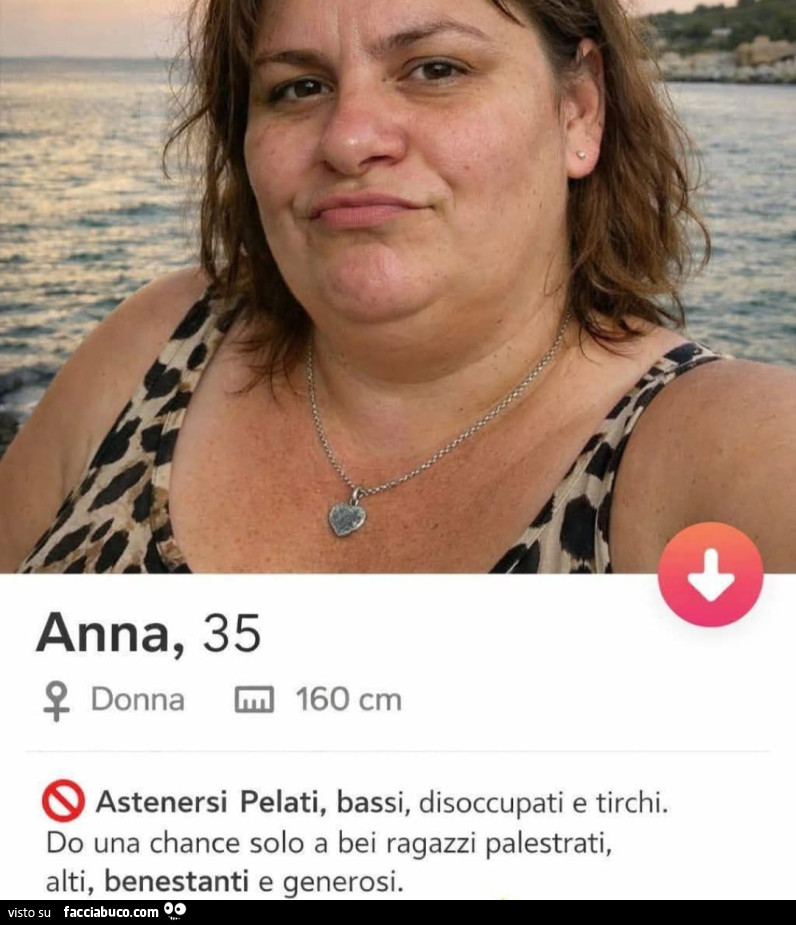Viewport: 796px width, 925px height.
Task: Select the dark footer bar at the bottom
Action: click(x=398, y=912)
